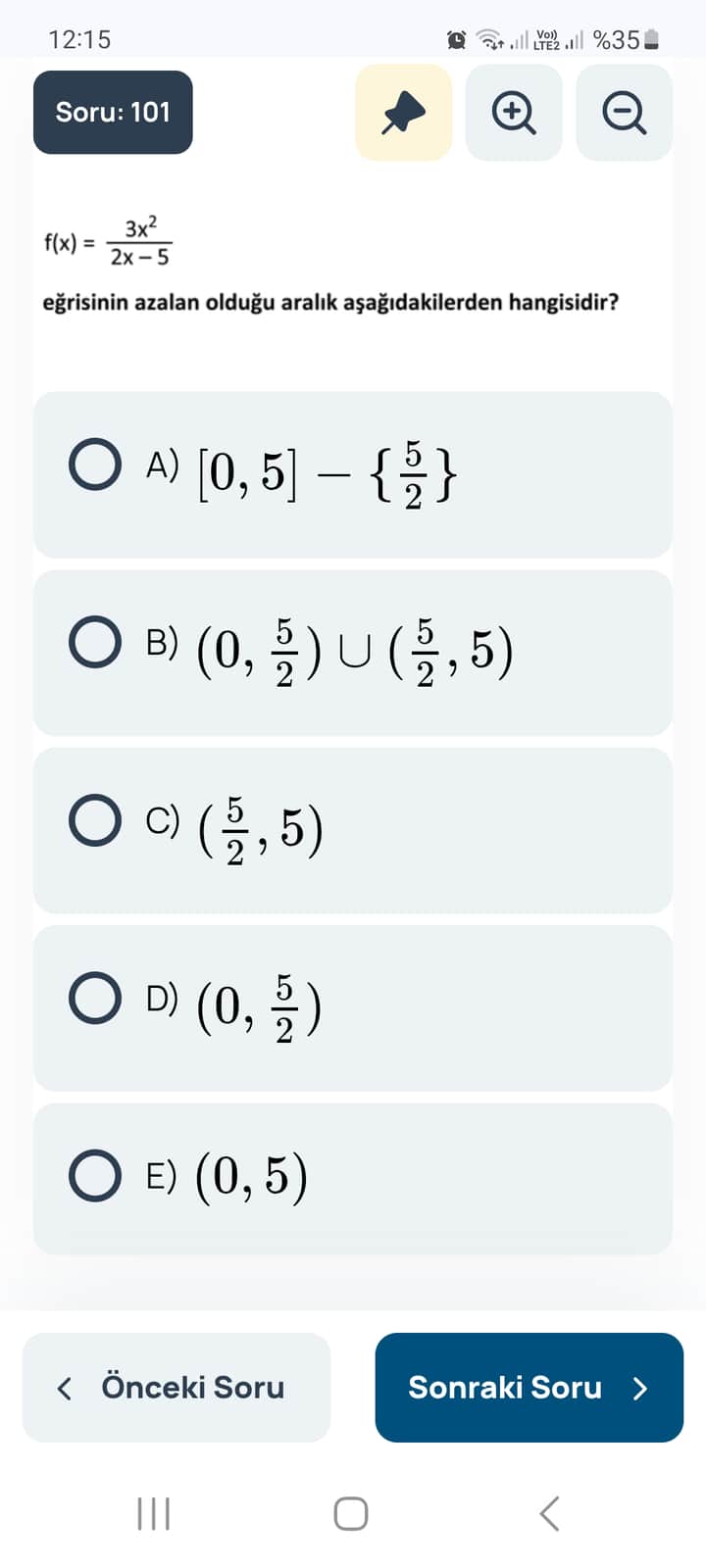Mark option C as the answer
706x1568 pixels.
point(95,820)
